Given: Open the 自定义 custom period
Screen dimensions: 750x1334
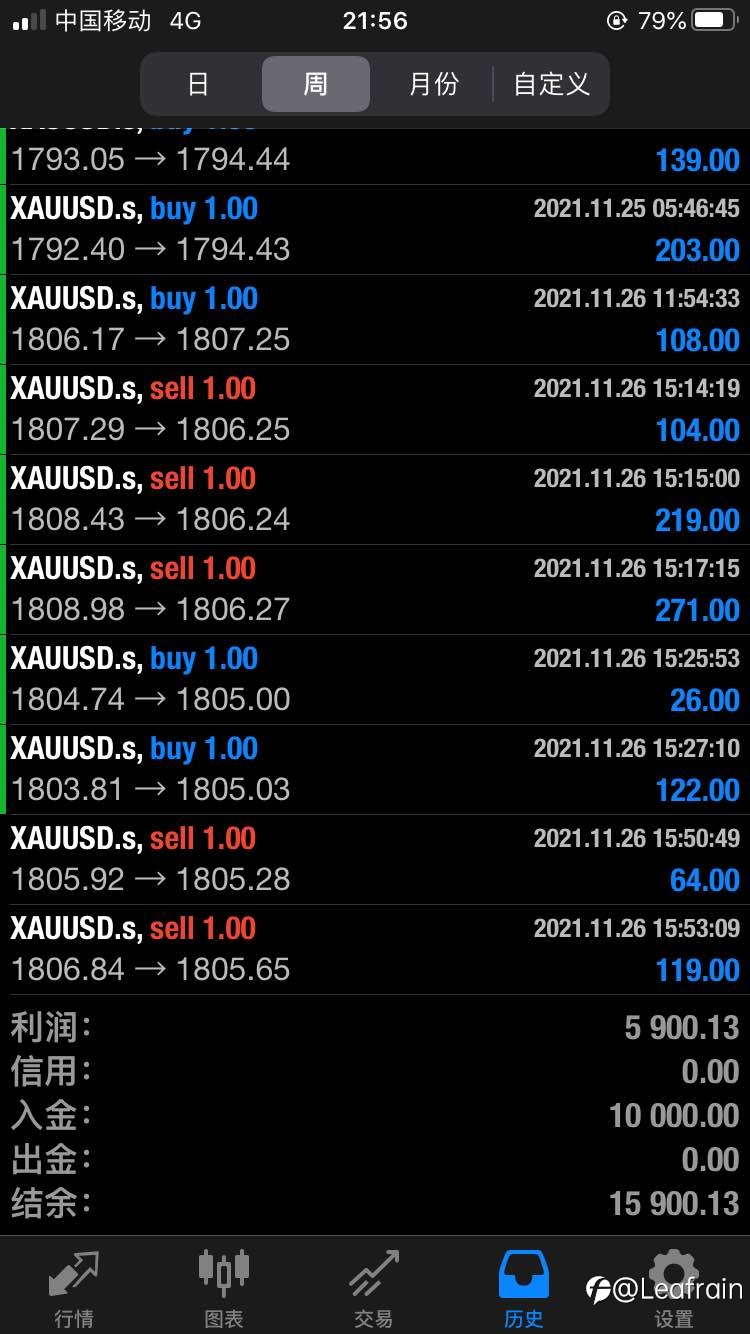Looking at the screenshot, I should [x=551, y=84].
